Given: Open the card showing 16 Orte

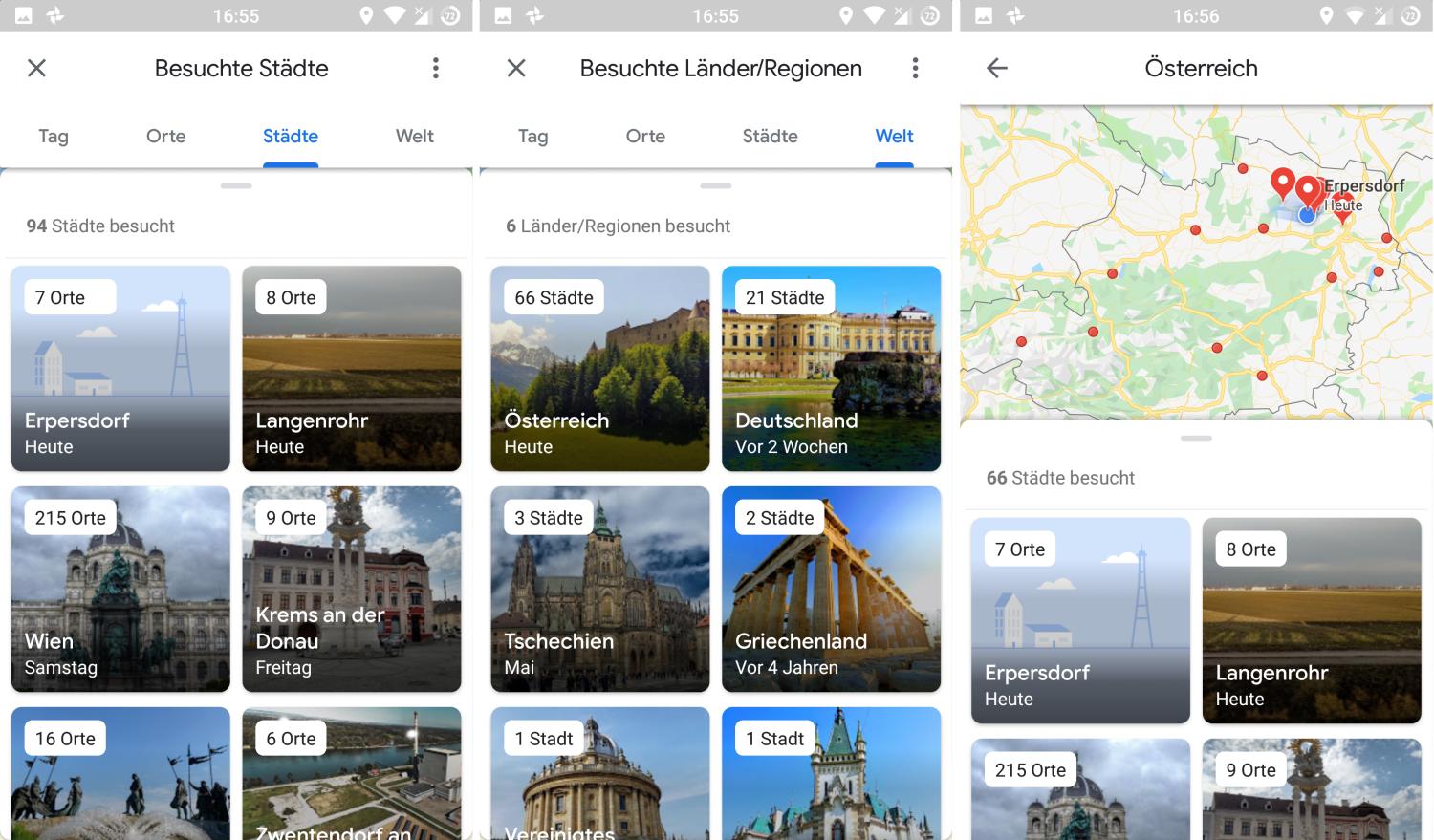Looking at the screenshot, I should (x=120, y=774).
